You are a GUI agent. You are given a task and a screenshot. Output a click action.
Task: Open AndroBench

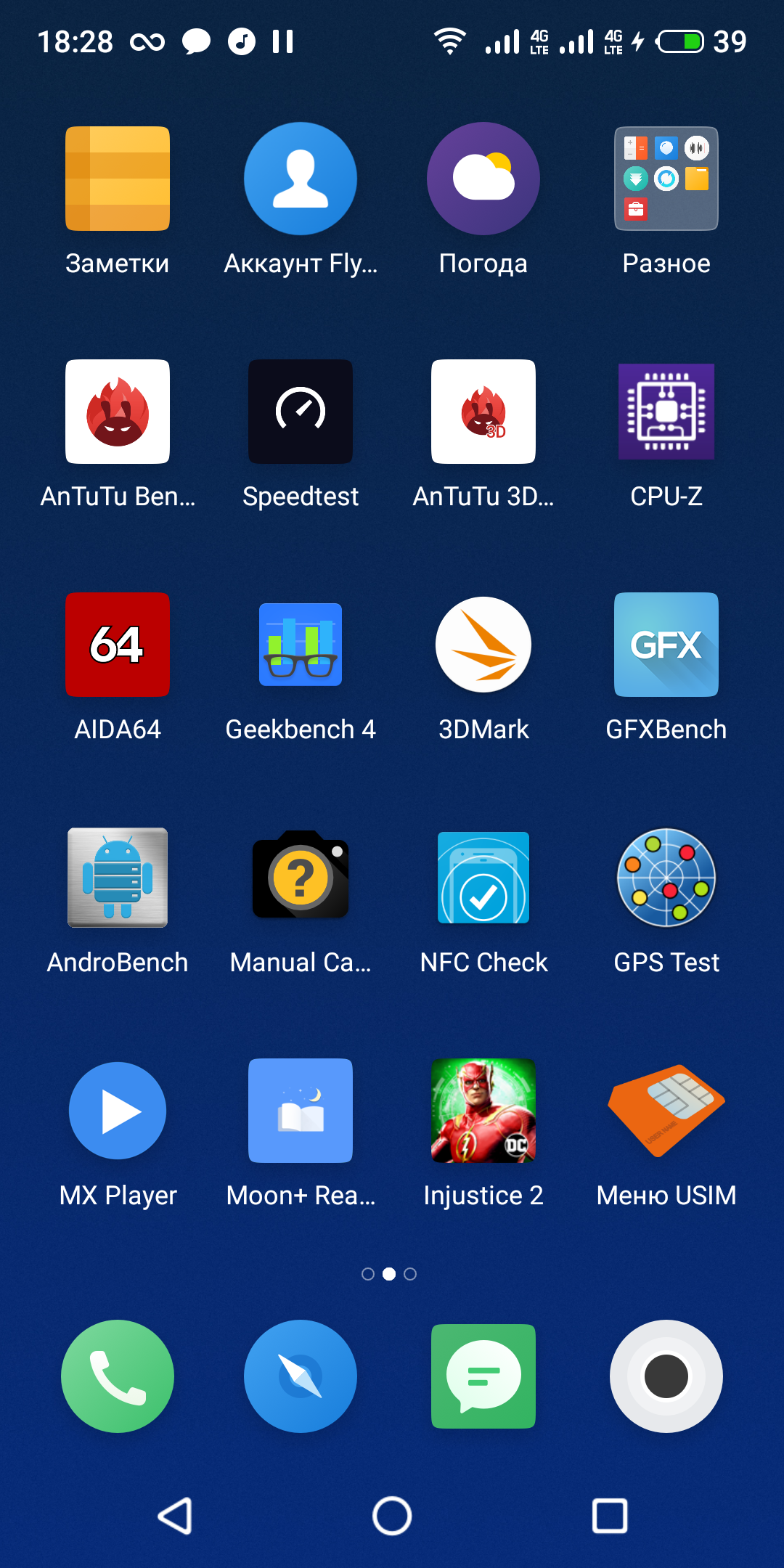118,878
